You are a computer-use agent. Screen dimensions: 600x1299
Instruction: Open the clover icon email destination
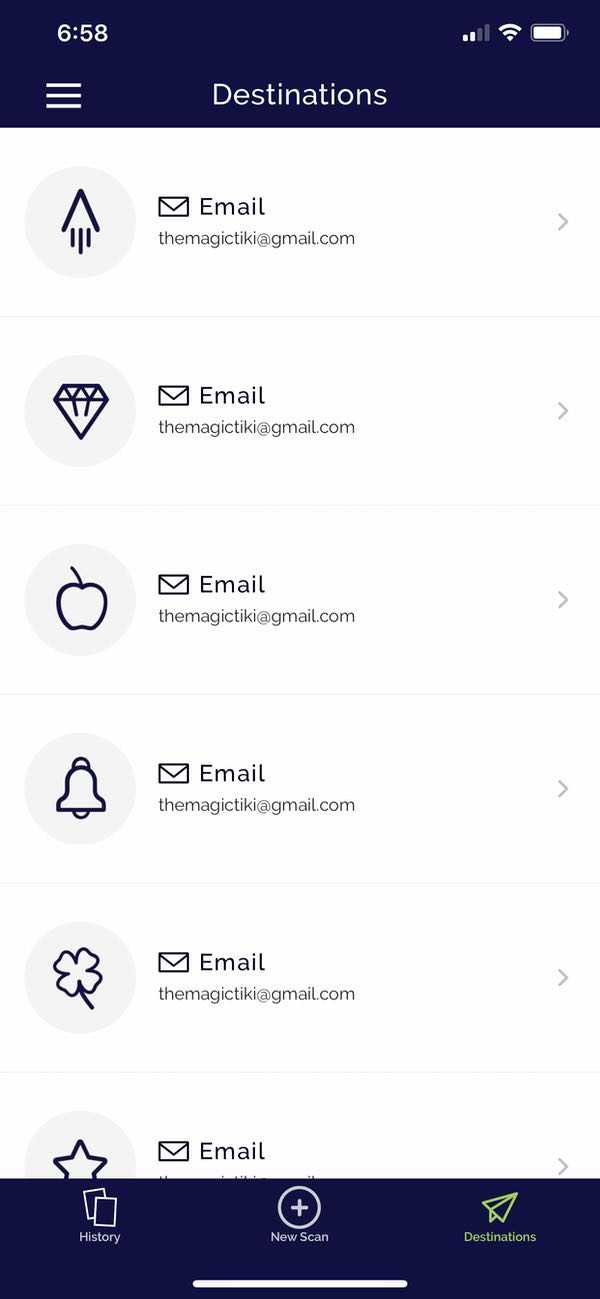(300, 978)
